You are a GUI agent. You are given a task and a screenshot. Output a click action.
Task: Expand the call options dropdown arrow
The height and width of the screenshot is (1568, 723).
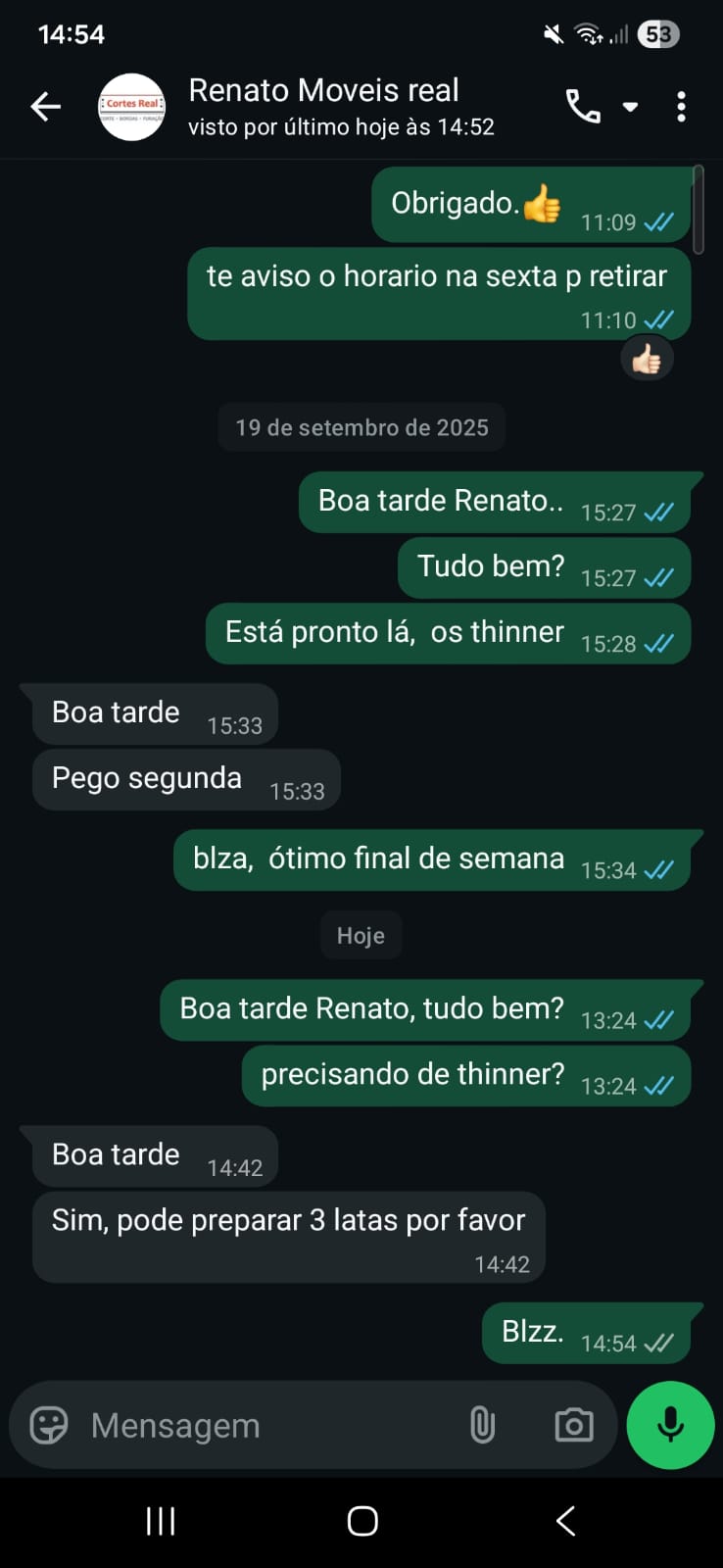click(631, 107)
